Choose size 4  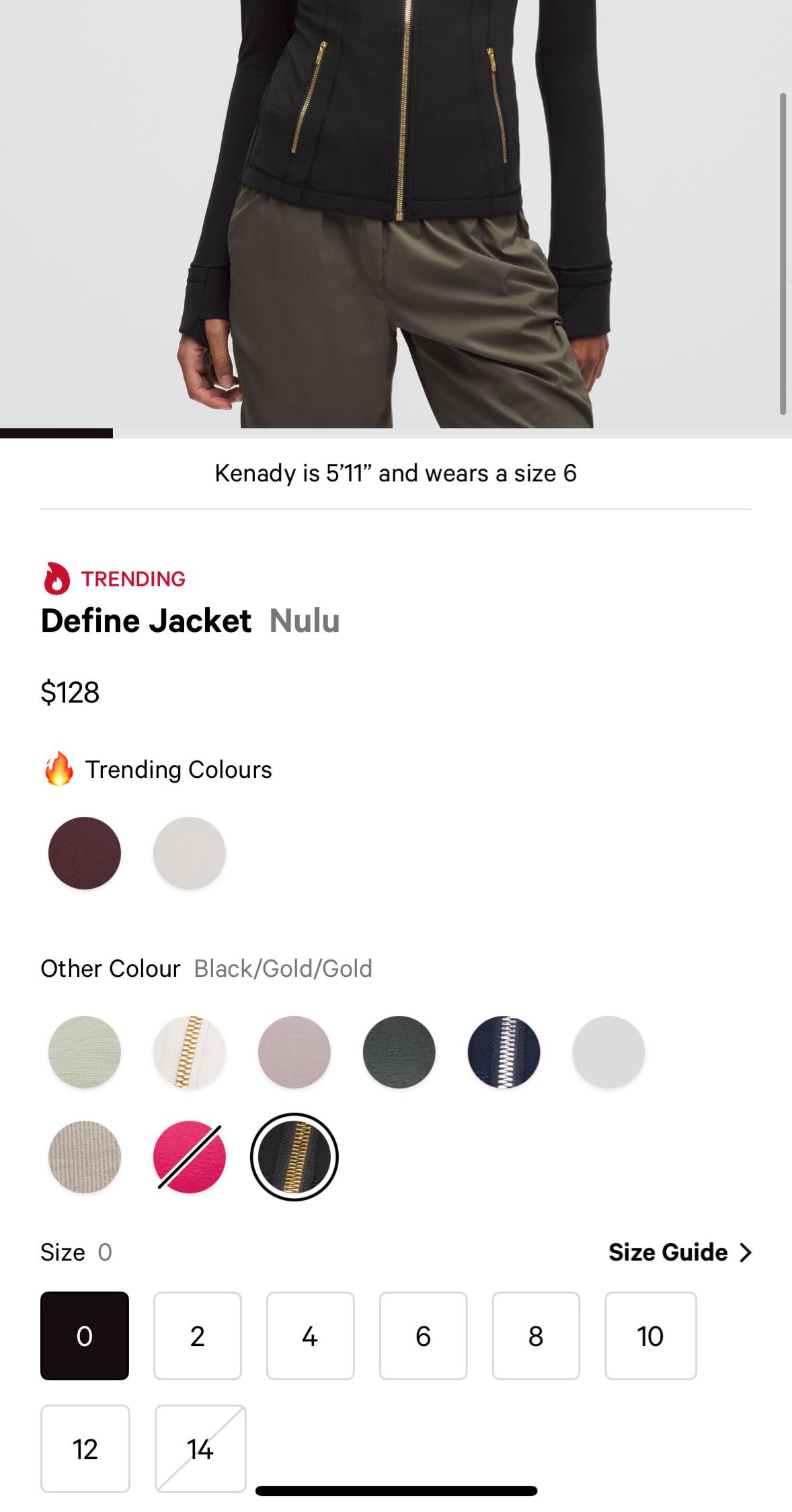click(x=311, y=1336)
